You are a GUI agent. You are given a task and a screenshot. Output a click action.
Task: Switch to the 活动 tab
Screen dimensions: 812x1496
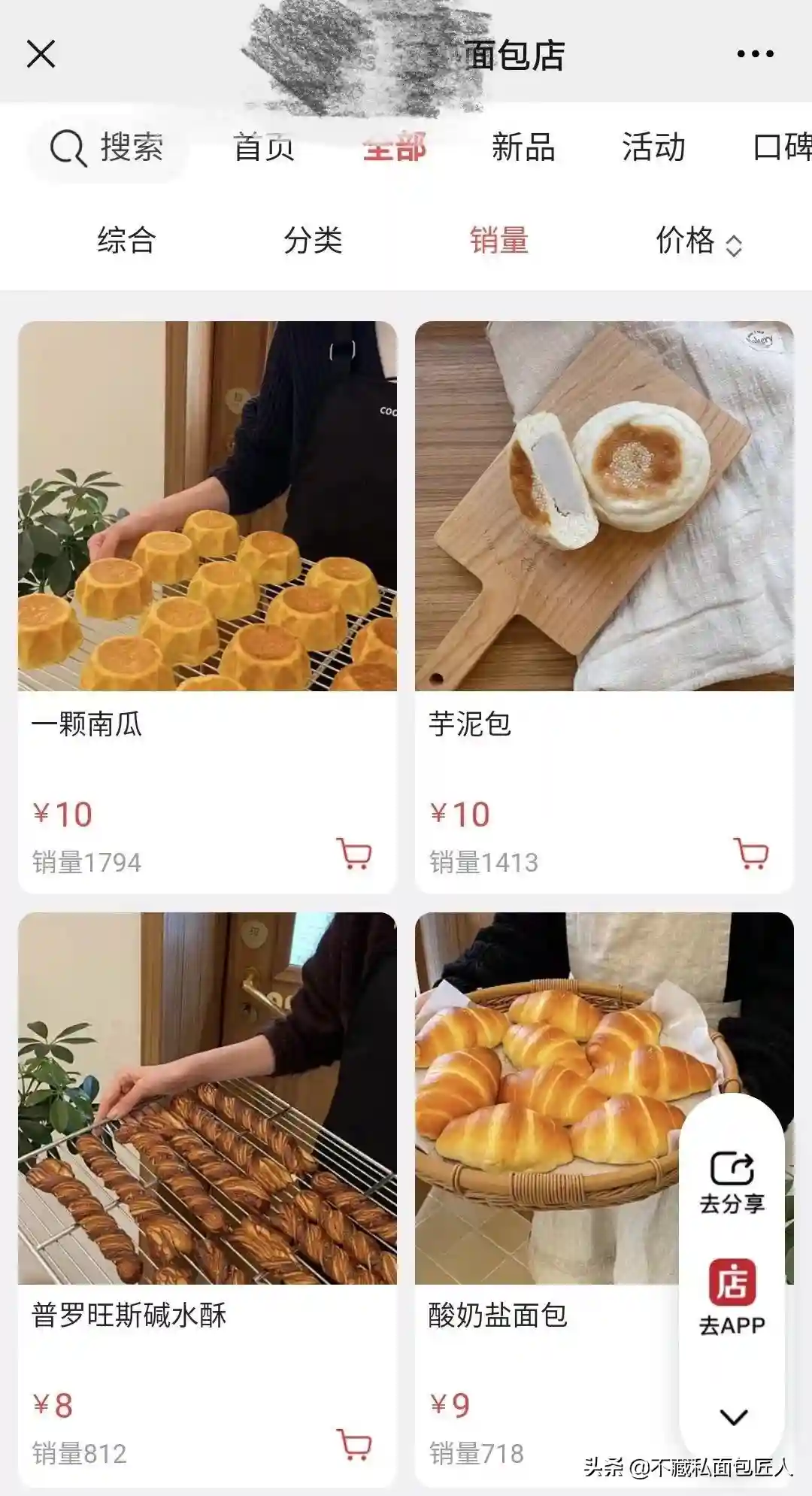[653, 147]
